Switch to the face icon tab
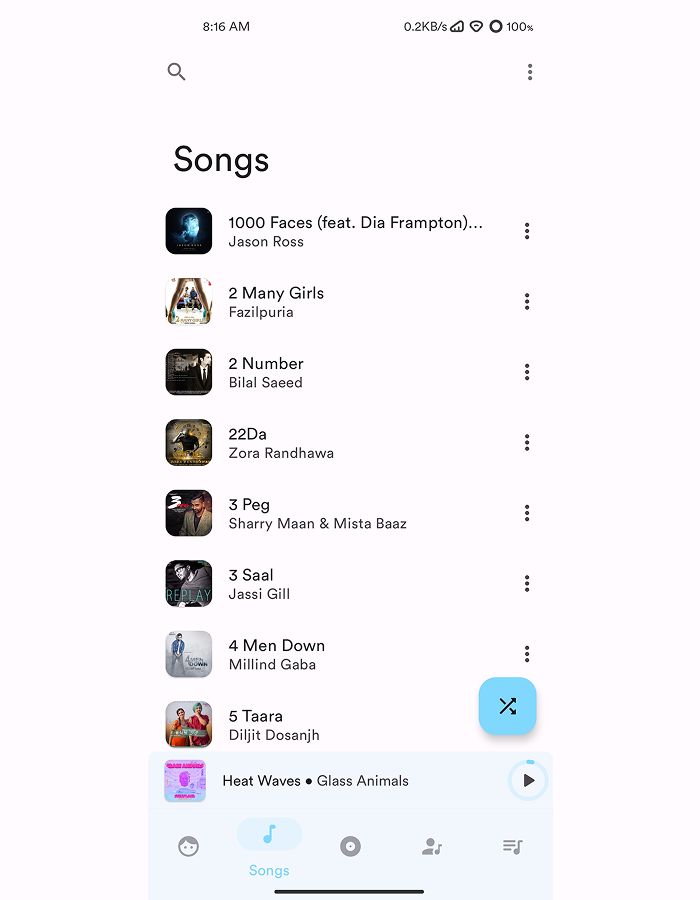 pyautogui.click(x=188, y=847)
